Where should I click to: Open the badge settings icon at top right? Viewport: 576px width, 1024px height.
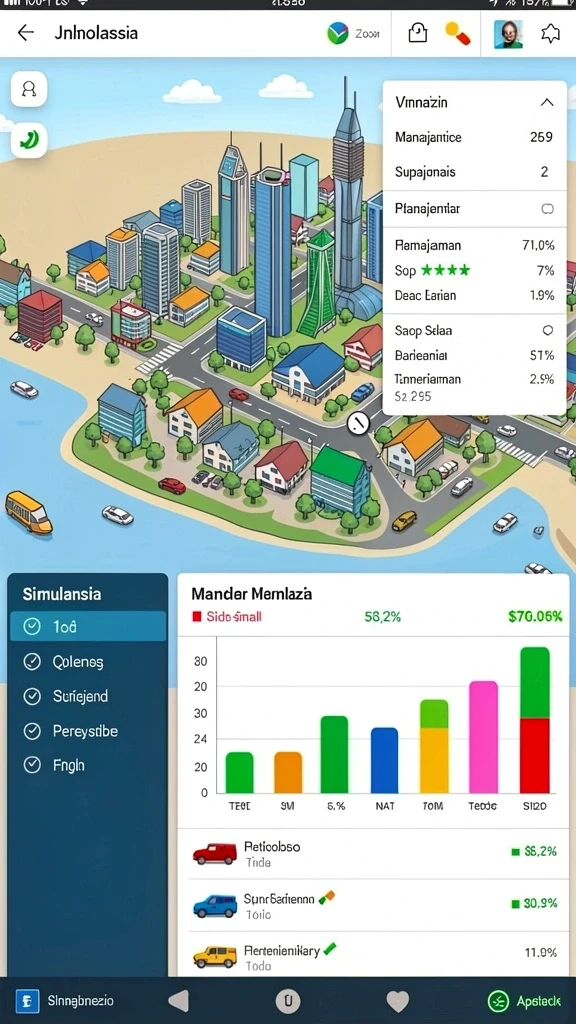point(551,33)
